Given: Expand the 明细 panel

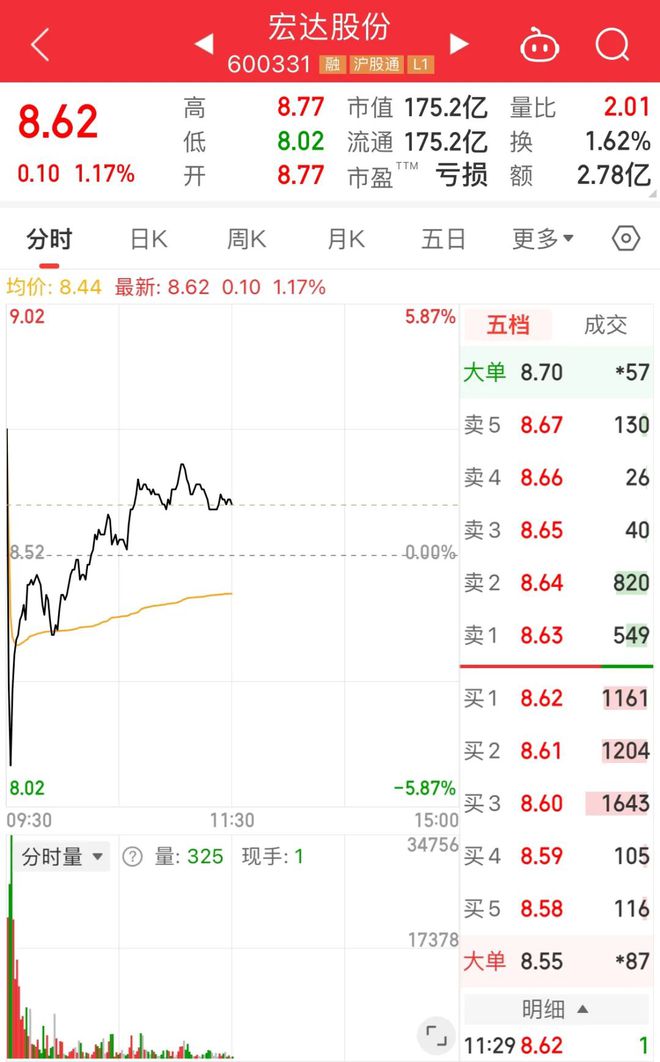Looking at the screenshot, I should pyautogui.click(x=555, y=1009).
